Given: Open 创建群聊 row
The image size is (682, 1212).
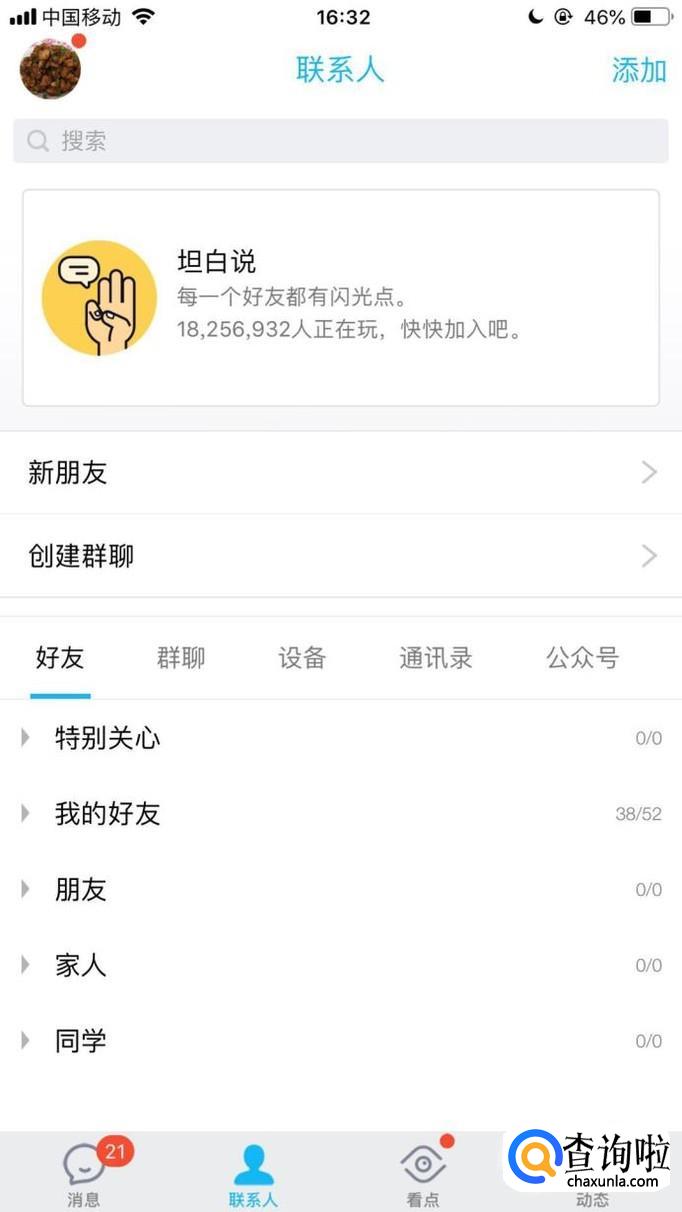Looking at the screenshot, I should (x=340, y=556).
